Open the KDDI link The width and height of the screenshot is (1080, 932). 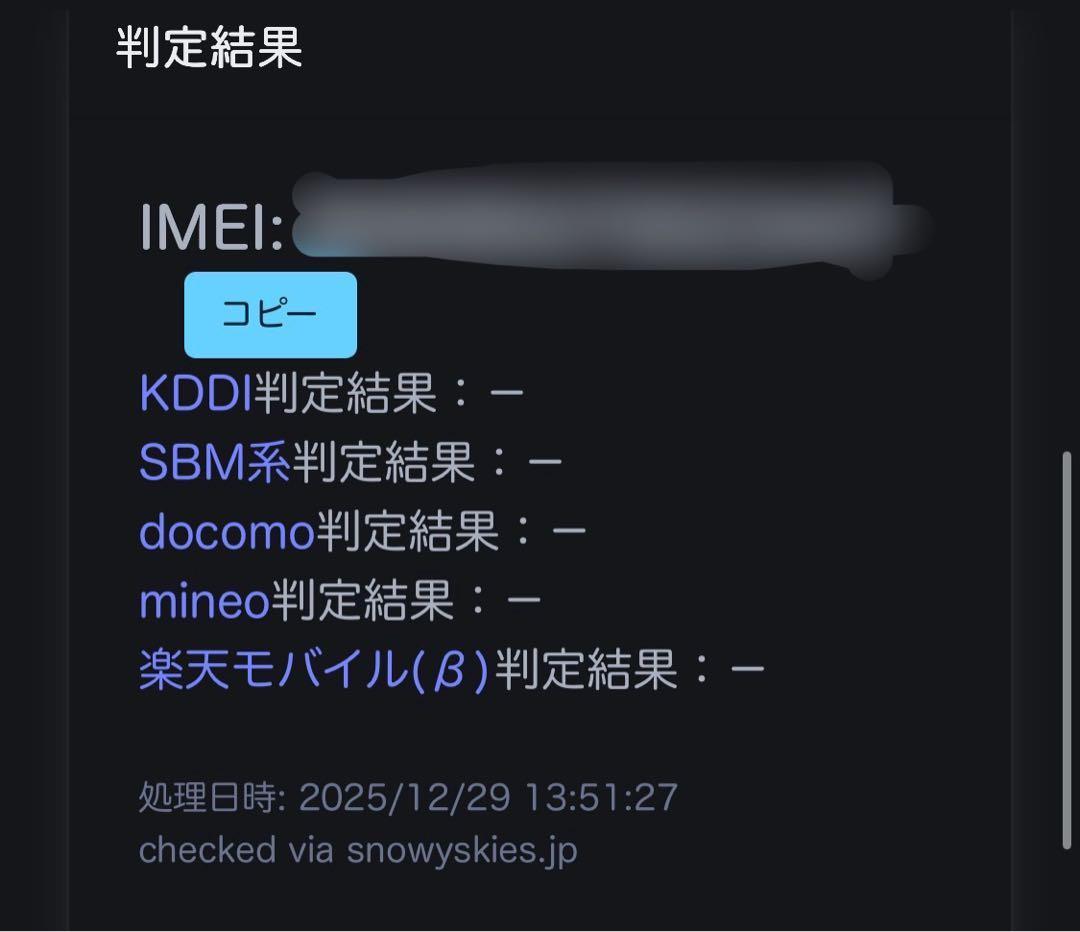195,393
